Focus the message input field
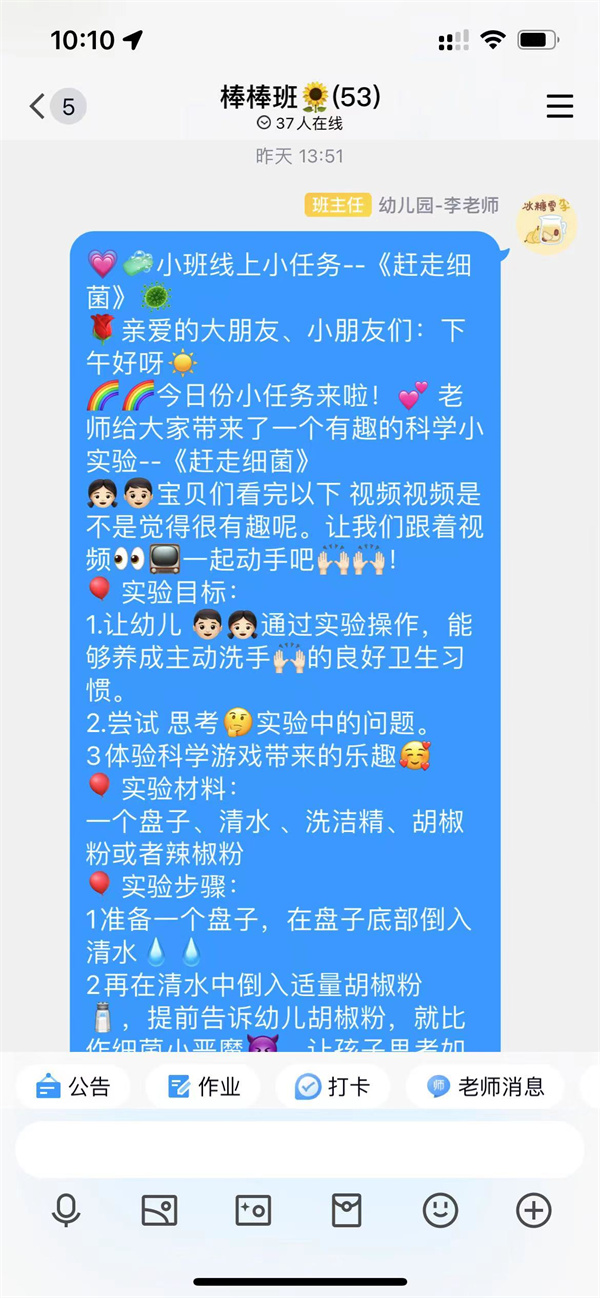 point(300,1149)
